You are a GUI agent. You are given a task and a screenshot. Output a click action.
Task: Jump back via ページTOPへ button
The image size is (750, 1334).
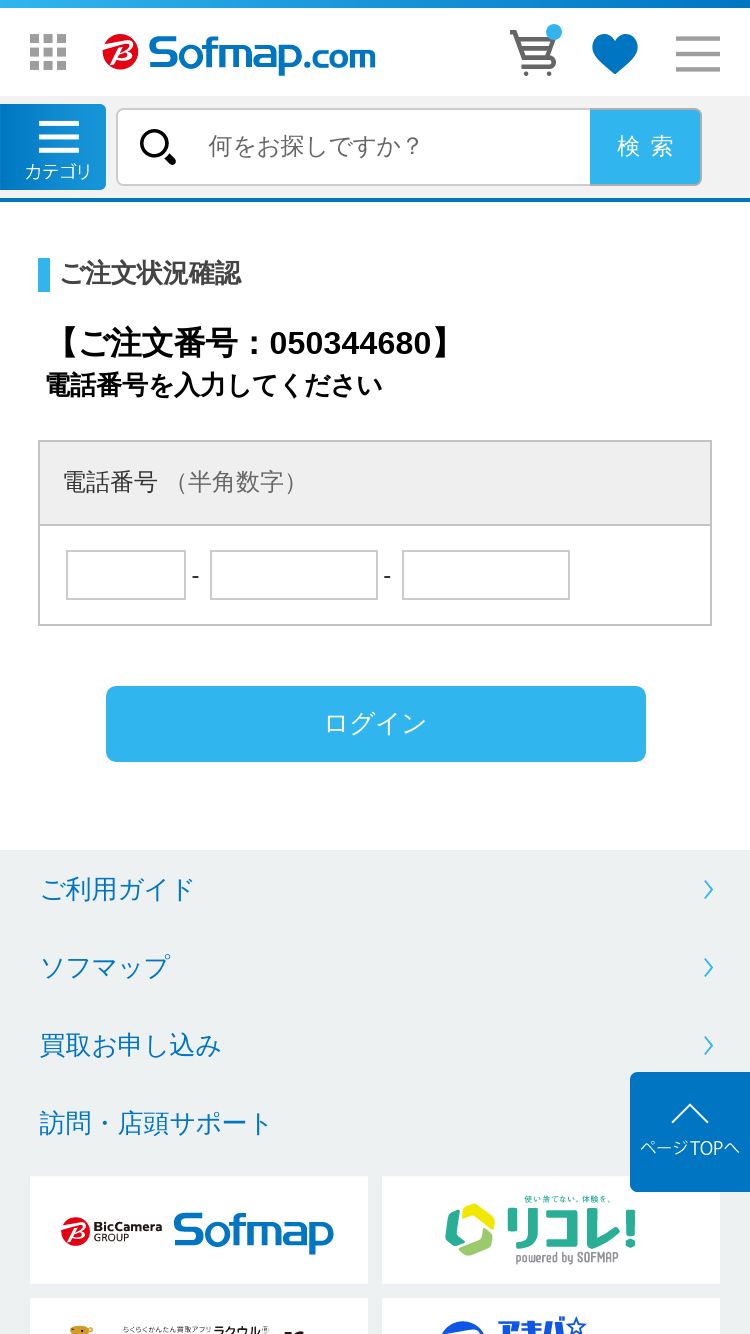[690, 1132]
